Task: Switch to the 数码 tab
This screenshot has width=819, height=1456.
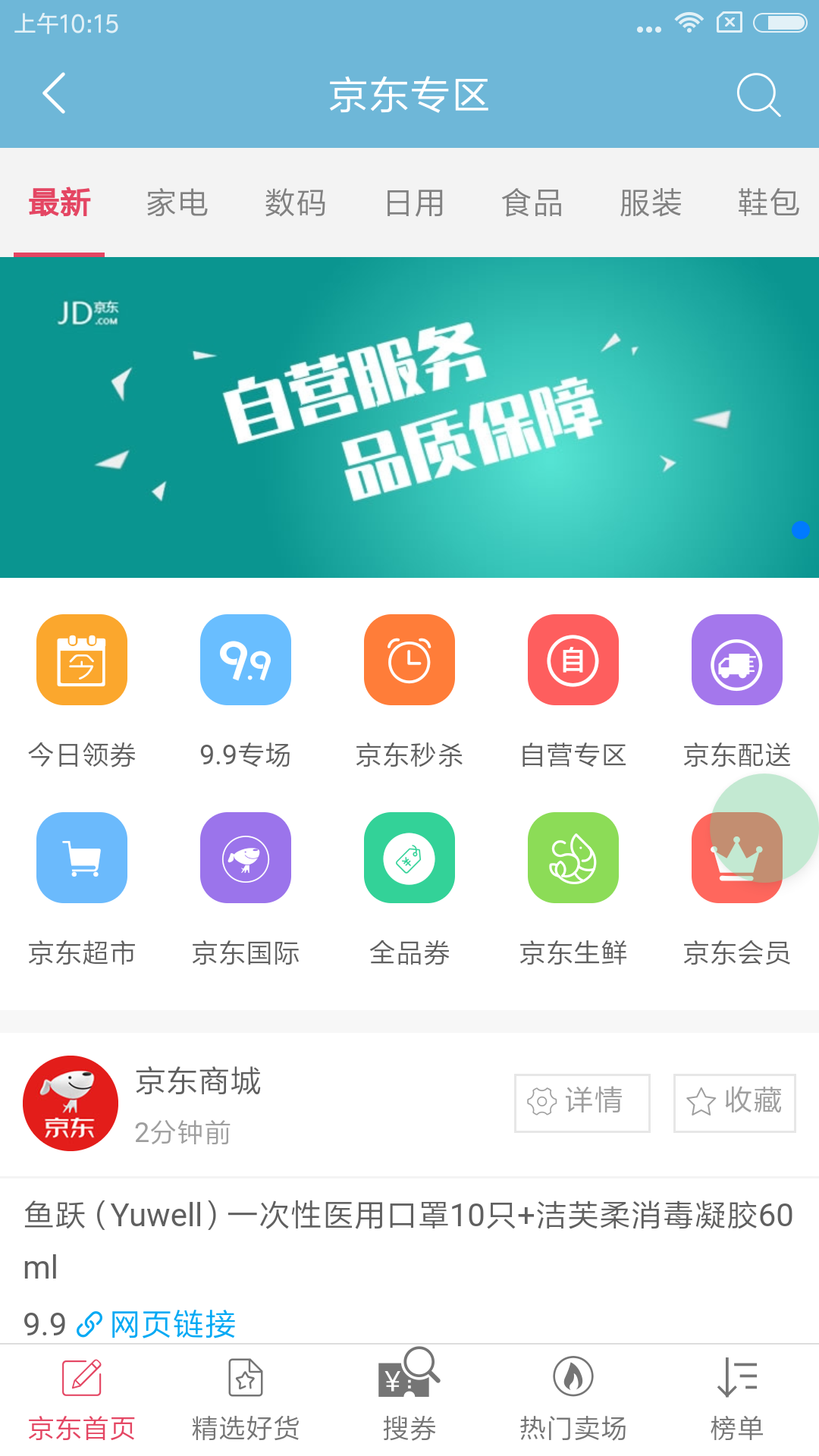Action: 295,203
